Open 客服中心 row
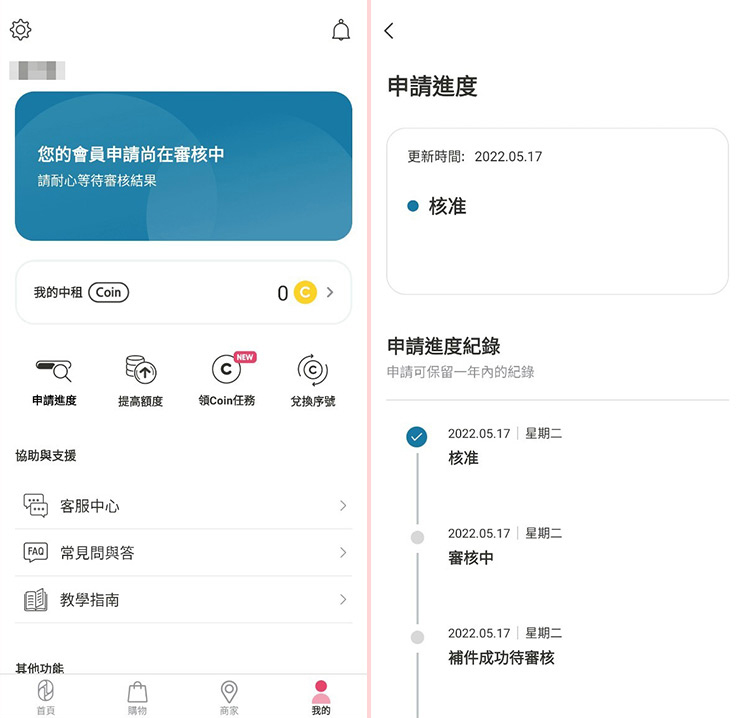The image size is (740, 718). pos(183,506)
